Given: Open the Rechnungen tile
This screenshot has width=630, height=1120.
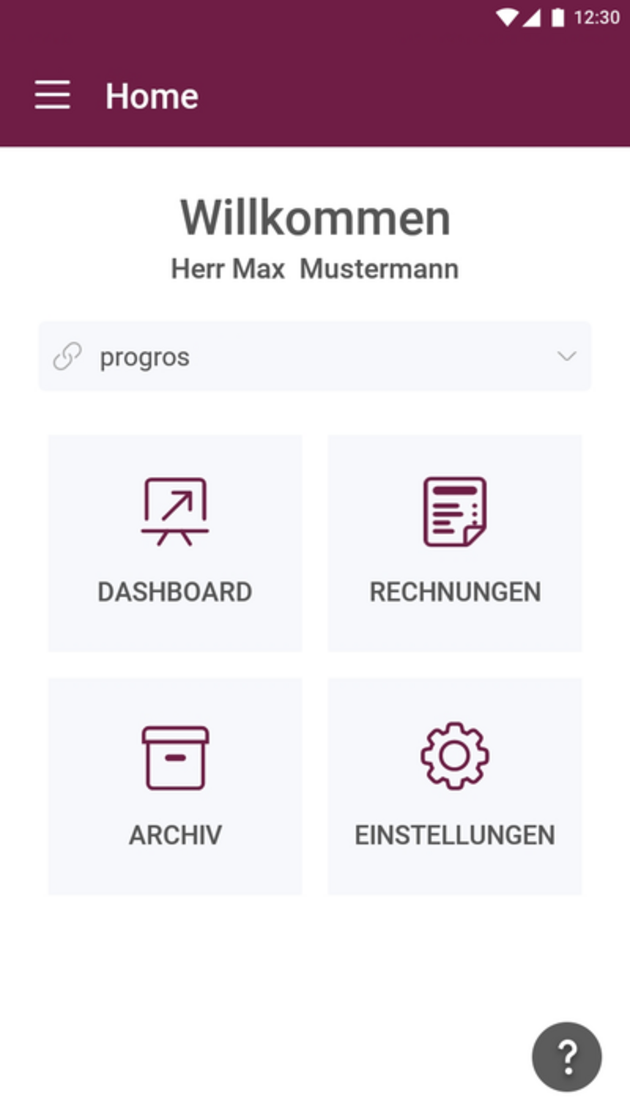Looking at the screenshot, I should tap(455, 543).
